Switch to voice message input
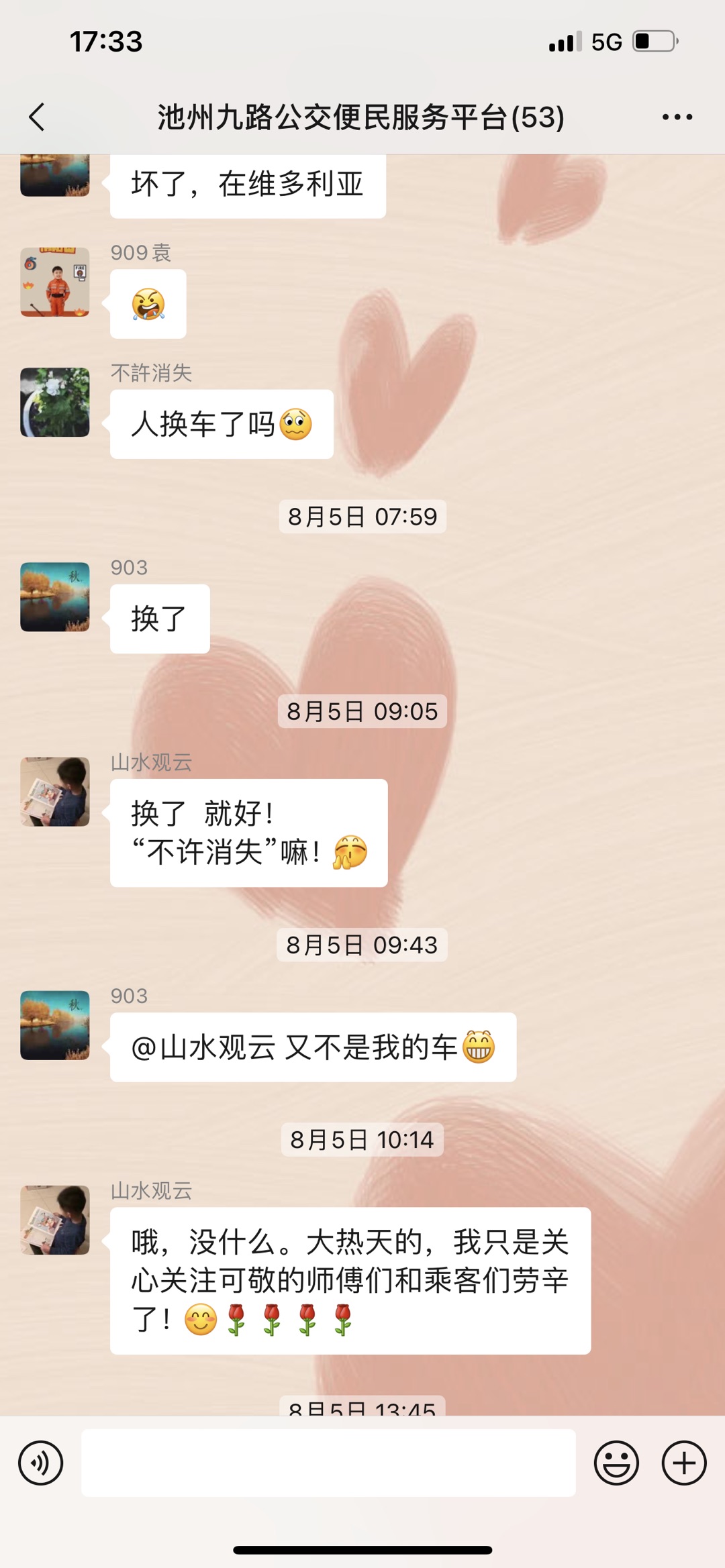Viewport: 725px width, 1568px height. click(40, 1463)
